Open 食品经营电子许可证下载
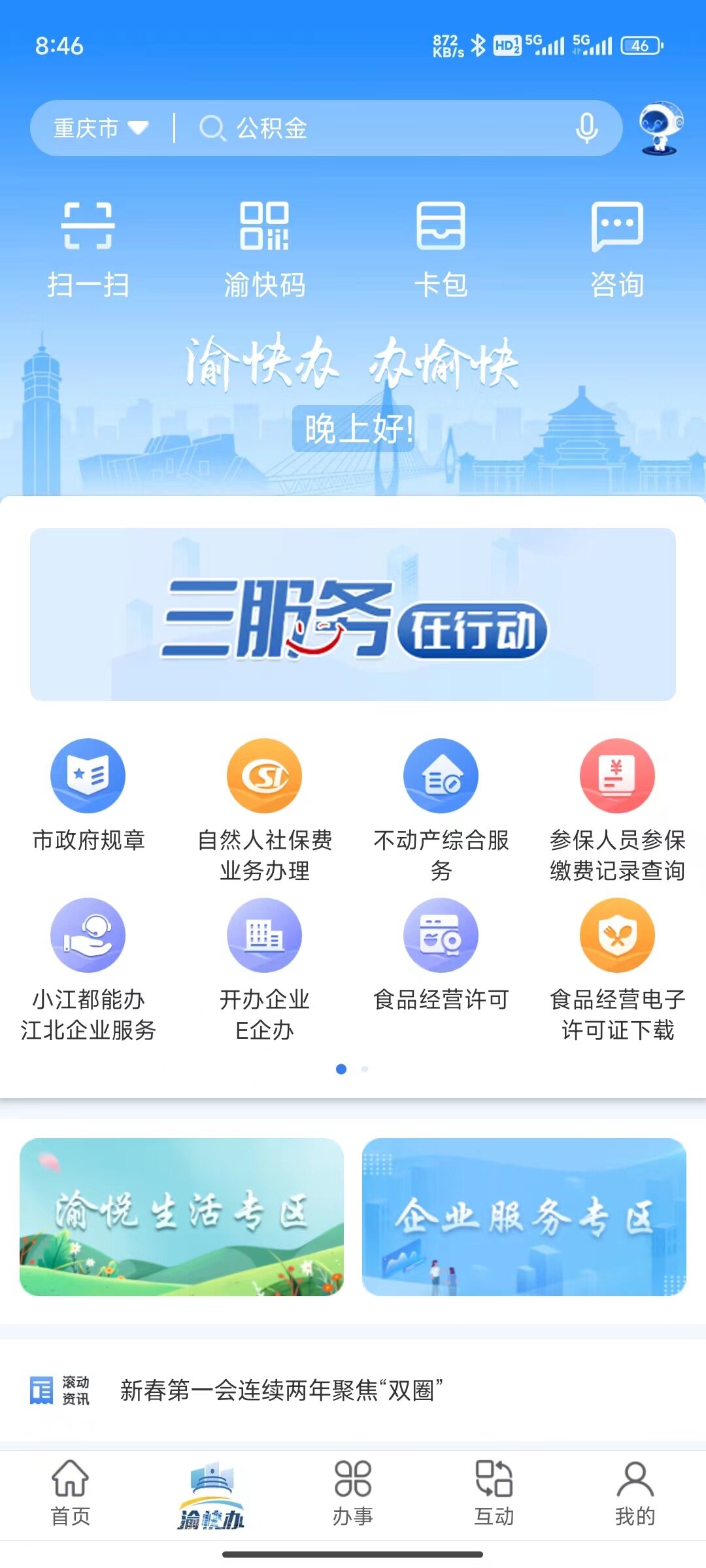Viewport: 706px width, 1568px height. point(617,967)
